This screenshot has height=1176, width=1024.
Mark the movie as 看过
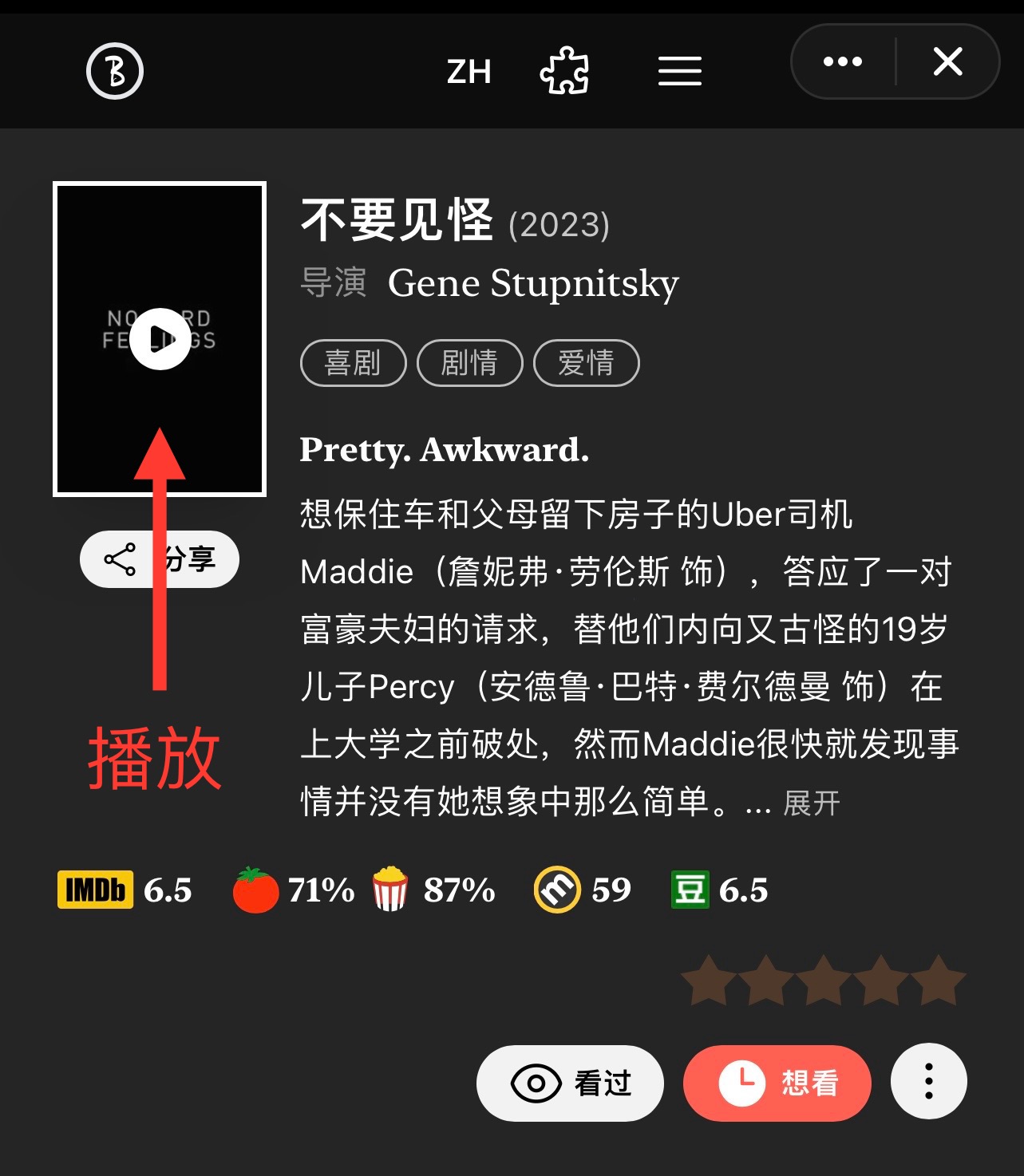click(570, 1083)
